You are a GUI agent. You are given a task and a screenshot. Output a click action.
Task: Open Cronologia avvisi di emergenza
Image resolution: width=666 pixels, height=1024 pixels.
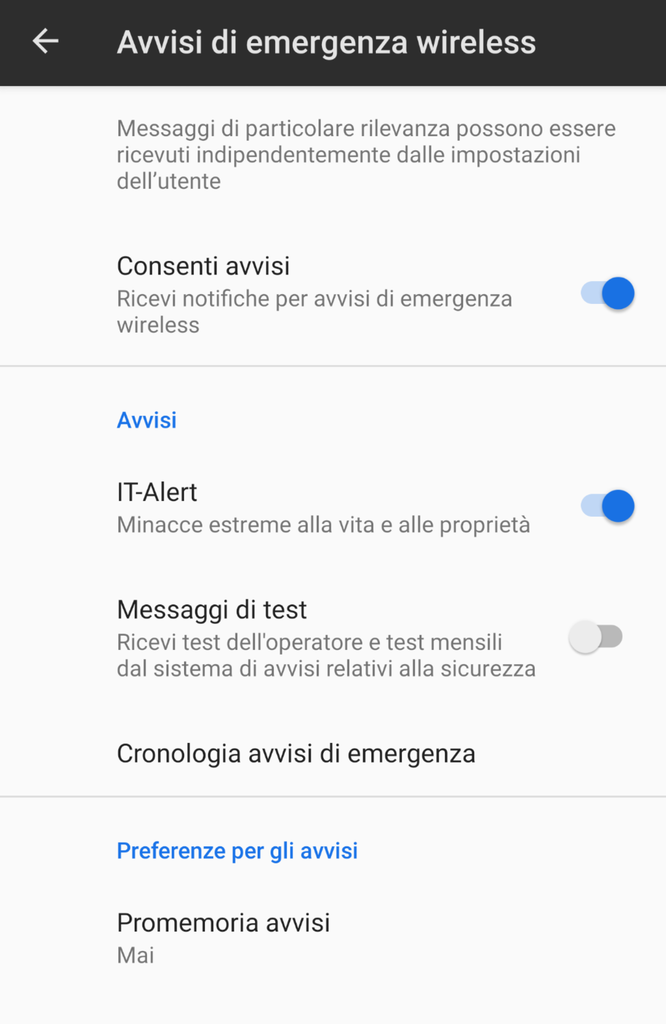coord(296,753)
